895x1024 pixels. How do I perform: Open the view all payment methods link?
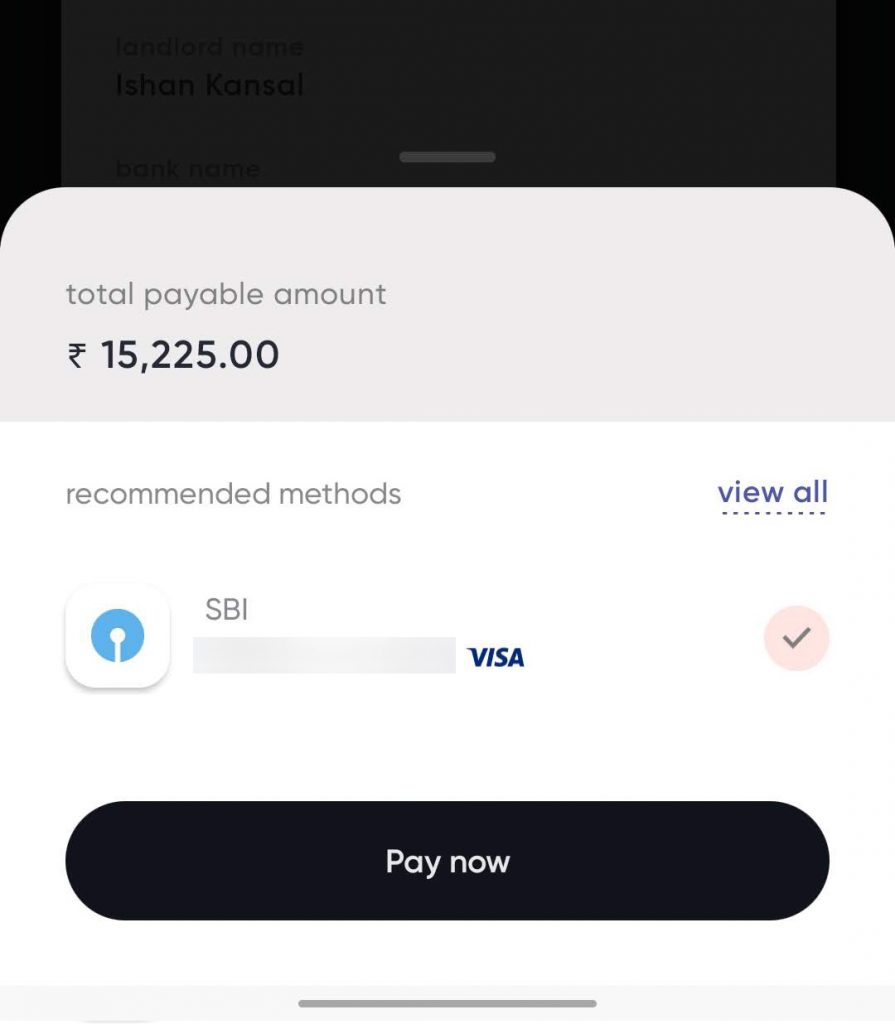coord(772,493)
